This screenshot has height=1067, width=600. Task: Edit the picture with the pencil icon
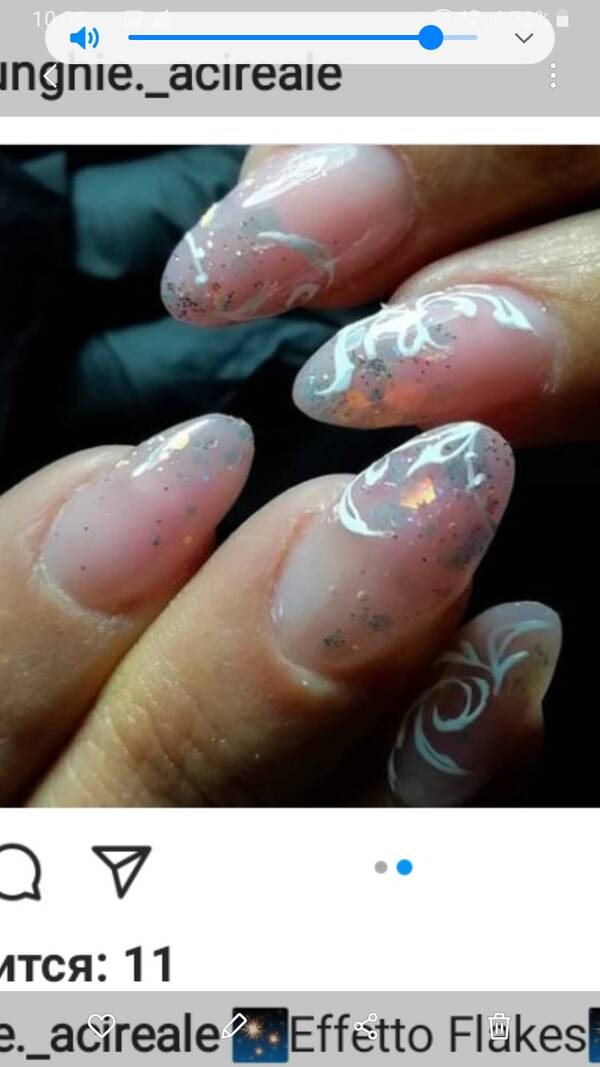pyautogui.click(x=234, y=1026)
